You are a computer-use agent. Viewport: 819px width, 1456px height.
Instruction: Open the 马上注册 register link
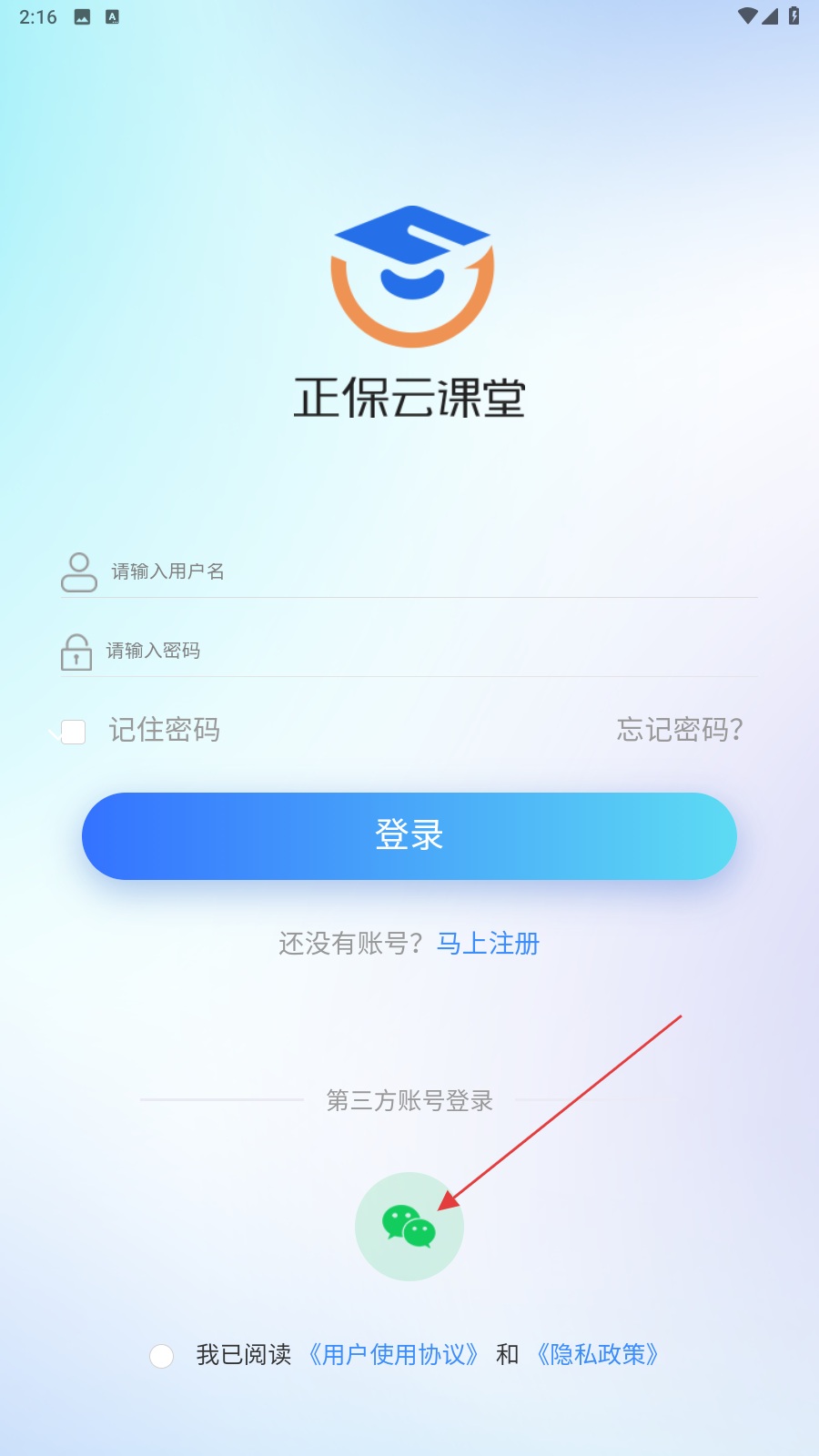(x=488, y=944)
